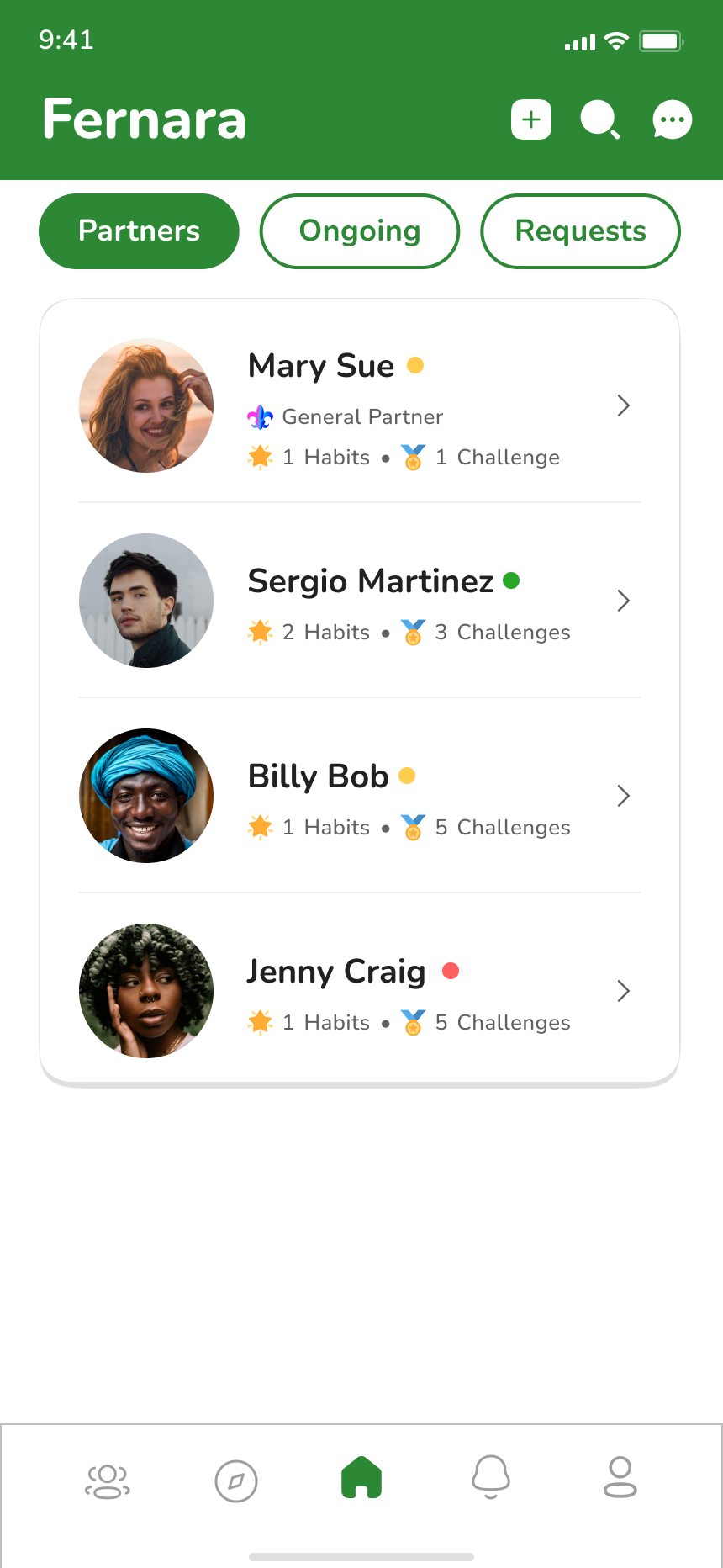Open the profile tab
Viewport: 723px width, 1568px height.
pos(620,1478)
